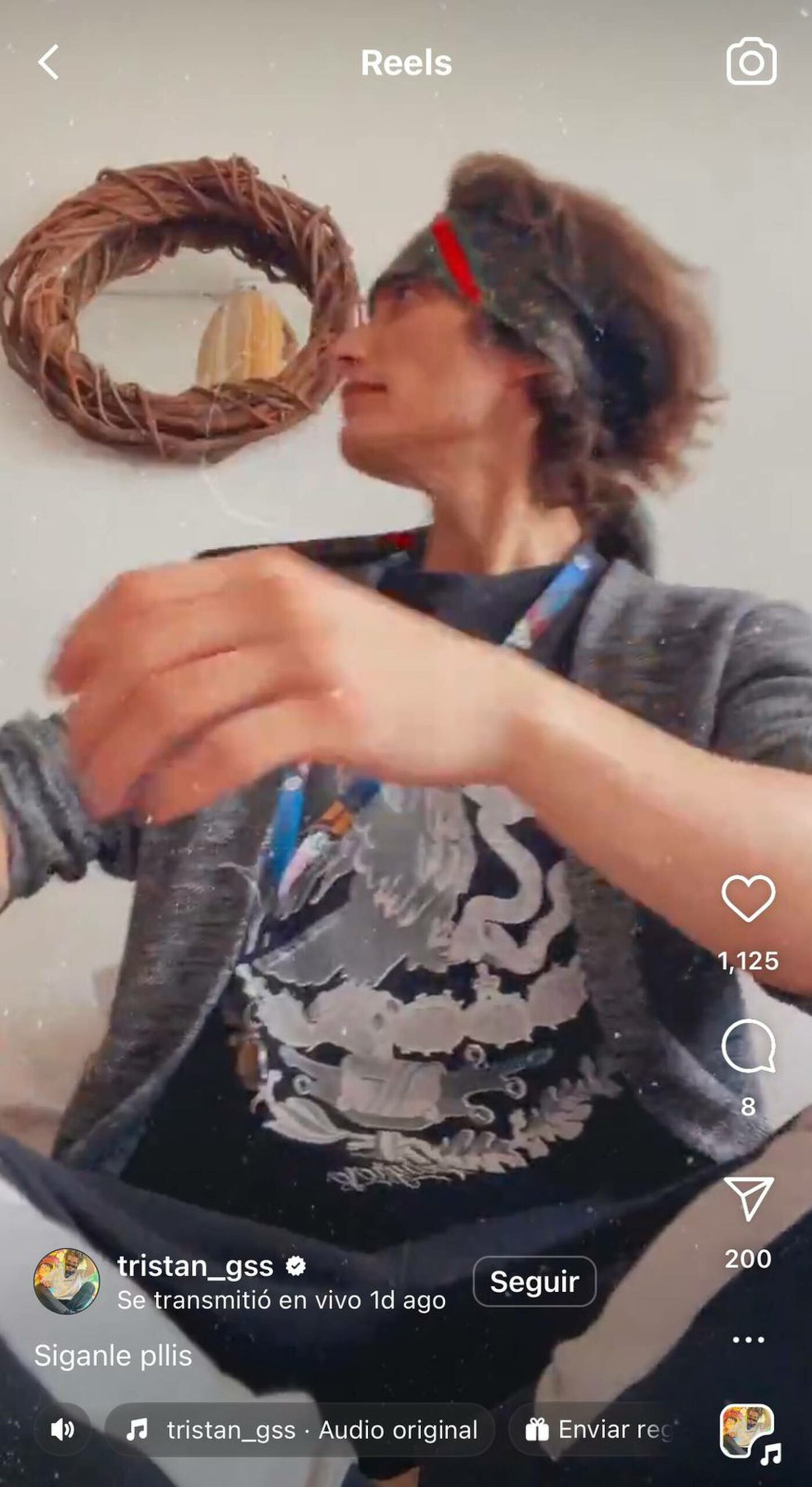Expand the caption Siganle pllis
Viewport: 812px width, 1487px height.
113,1356
